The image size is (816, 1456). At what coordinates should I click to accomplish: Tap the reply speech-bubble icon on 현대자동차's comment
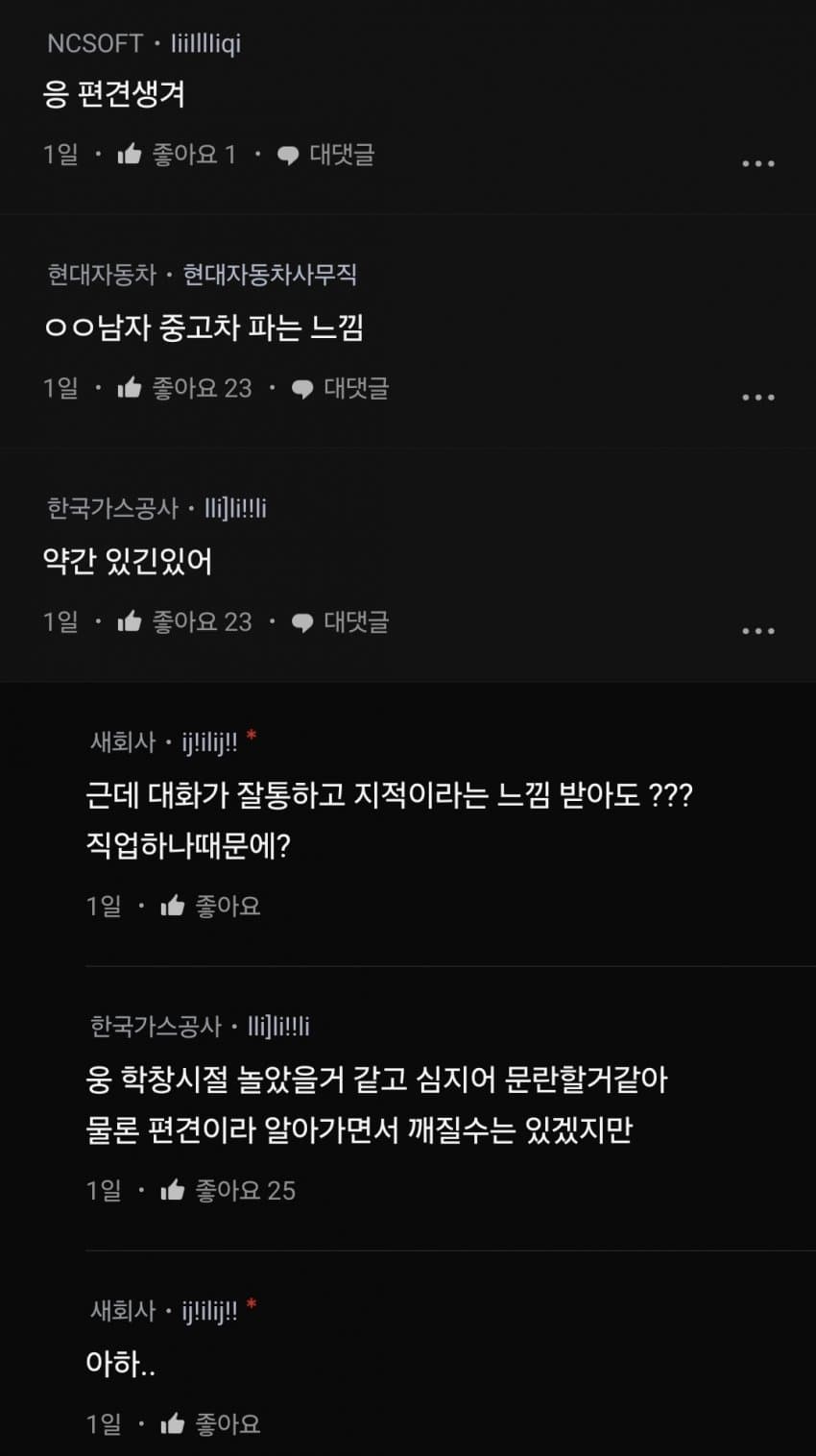point(303,388)
